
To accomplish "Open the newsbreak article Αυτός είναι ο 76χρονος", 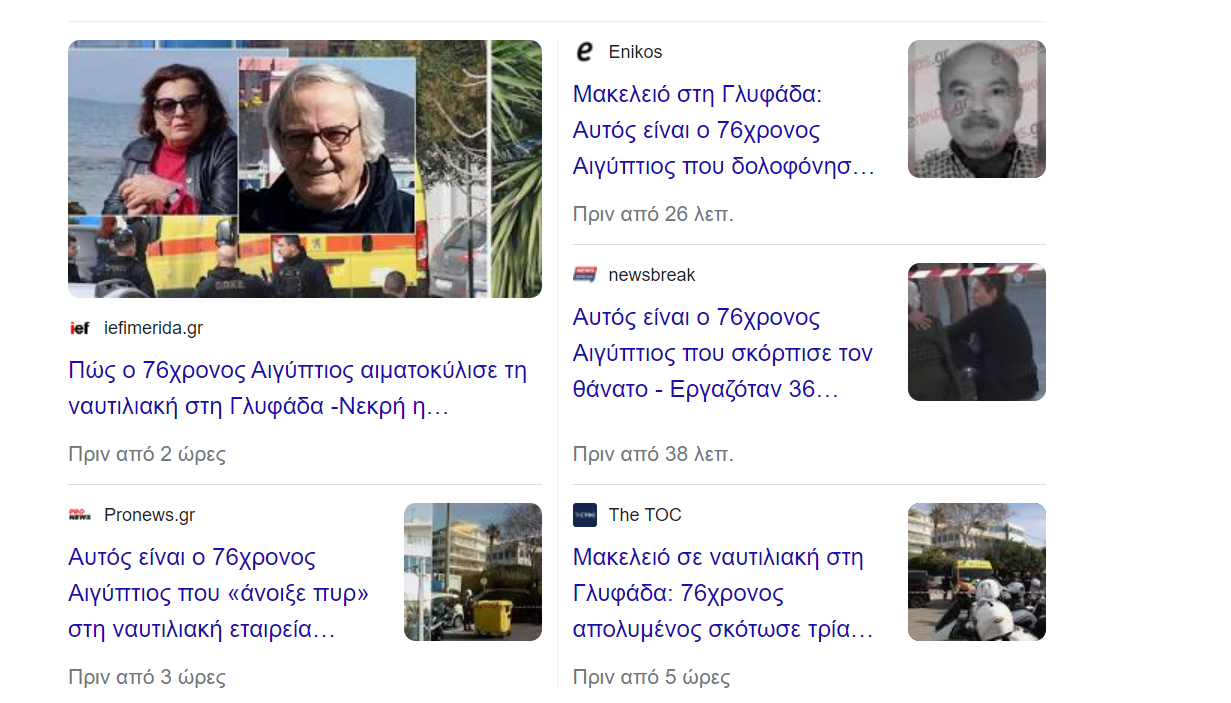I will coord(722,353).
